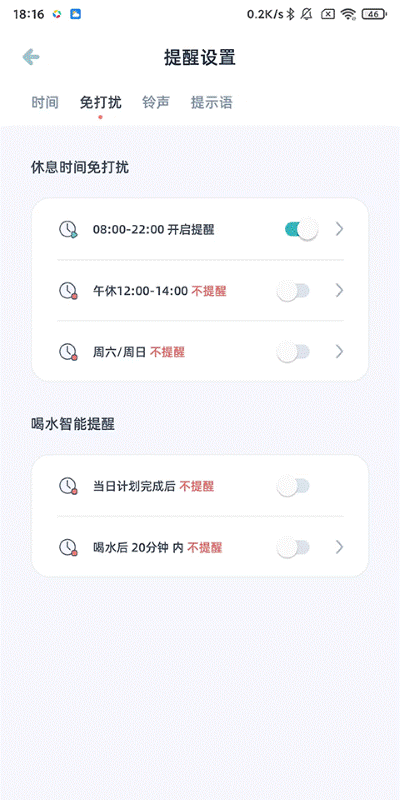
Task: Turn on 周六/周日 不提醒 switch
Action: 293,352
